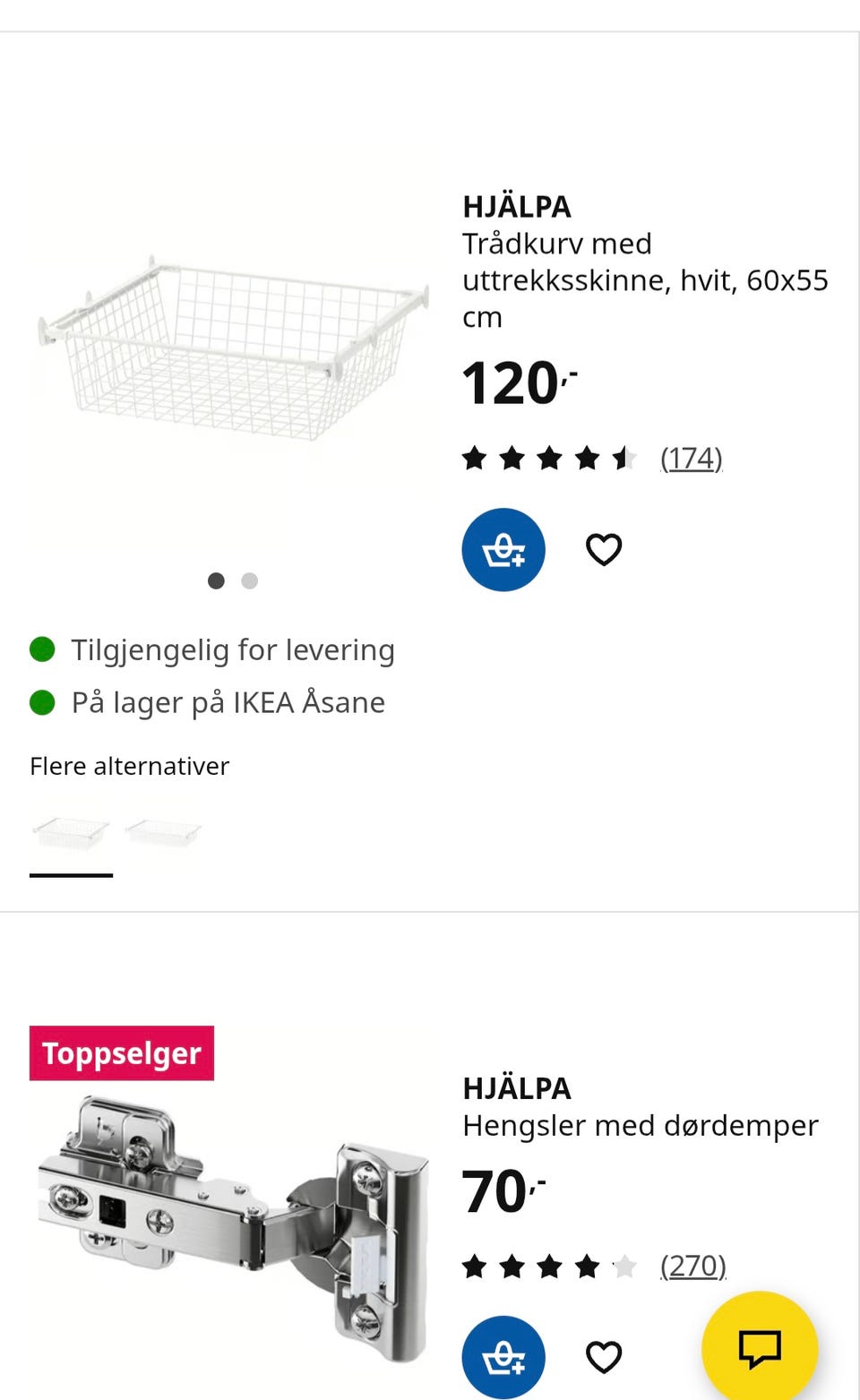Open the 270 reviews link

click(692, 1266)
